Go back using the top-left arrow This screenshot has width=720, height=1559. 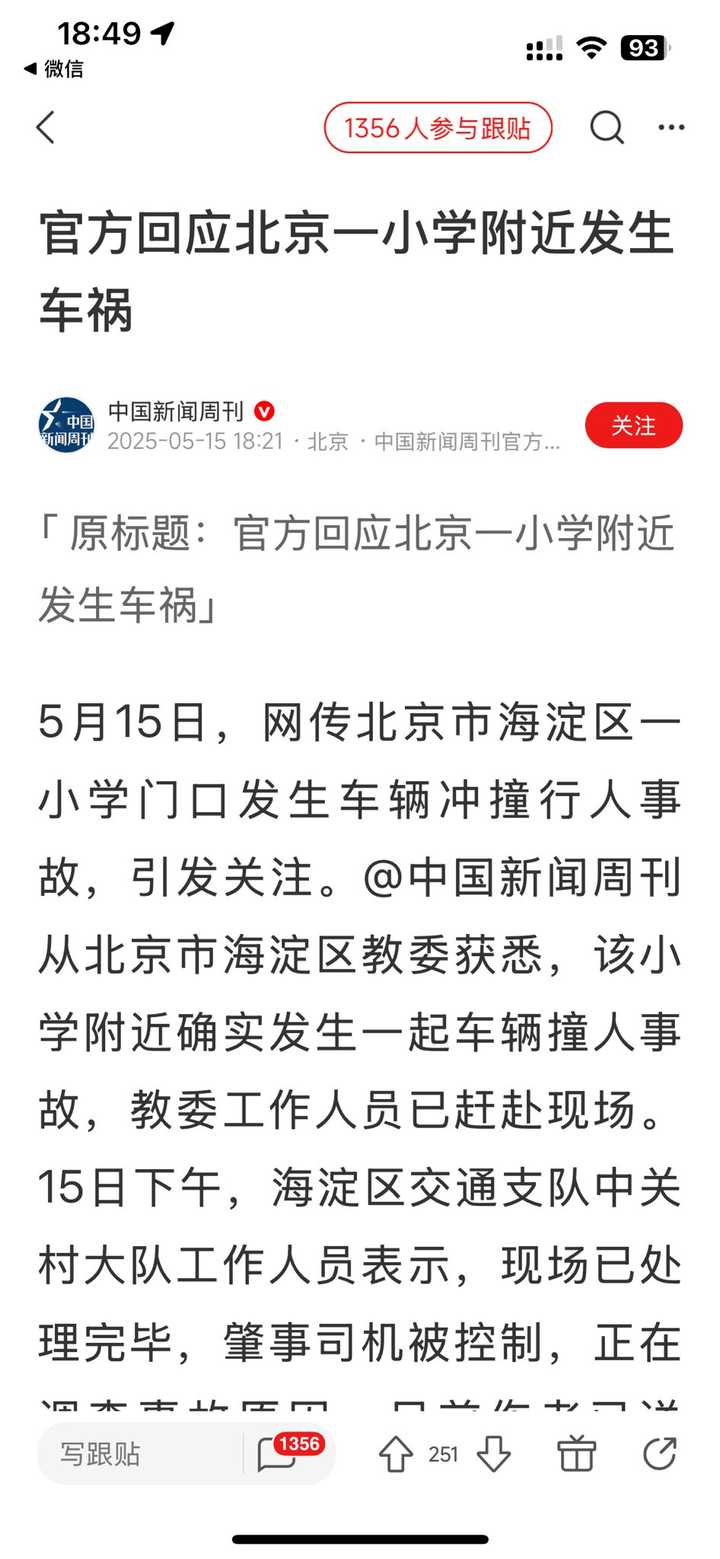point(46,128)
